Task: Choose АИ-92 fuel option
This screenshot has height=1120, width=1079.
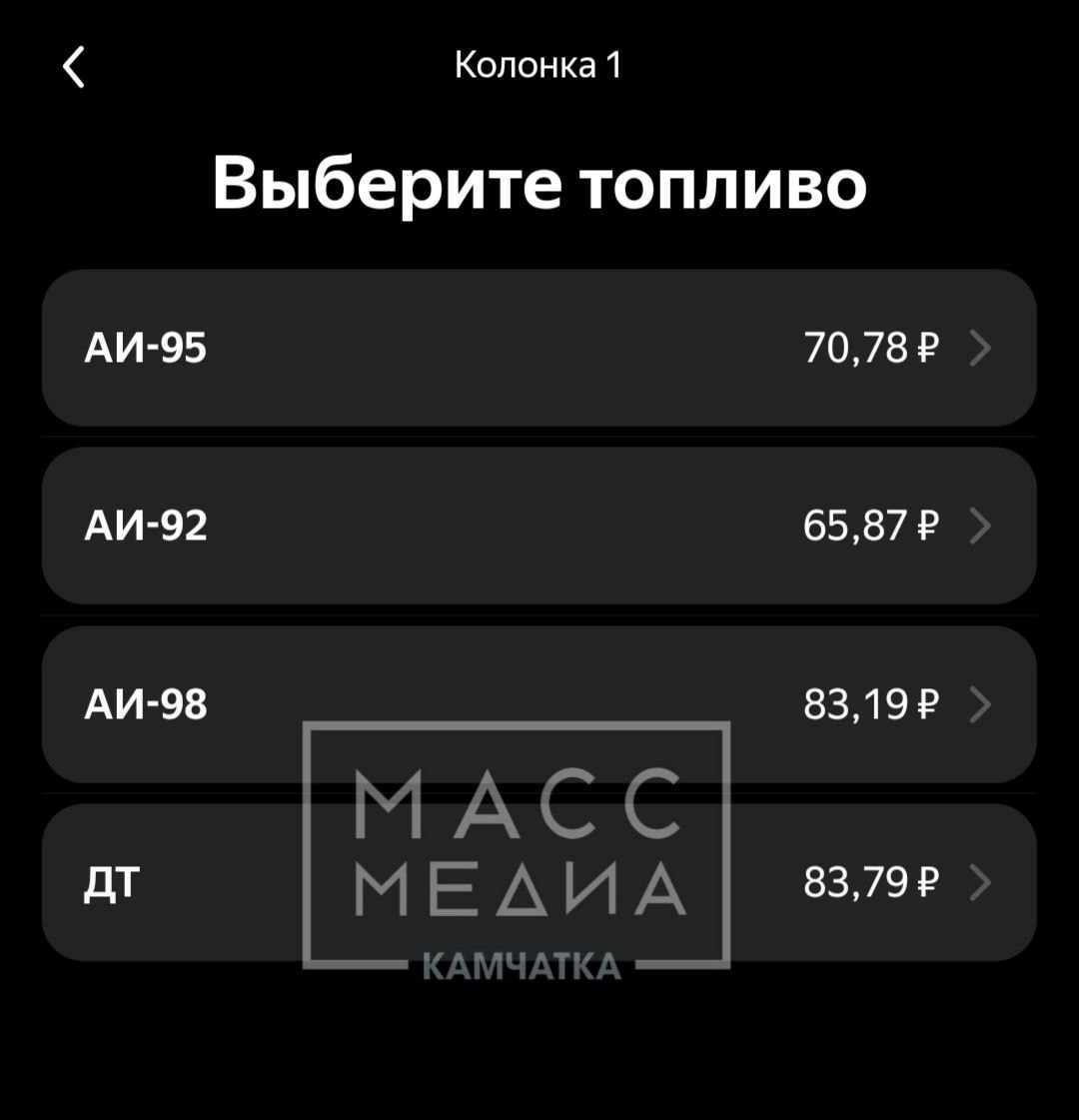Action: point(539,526)
